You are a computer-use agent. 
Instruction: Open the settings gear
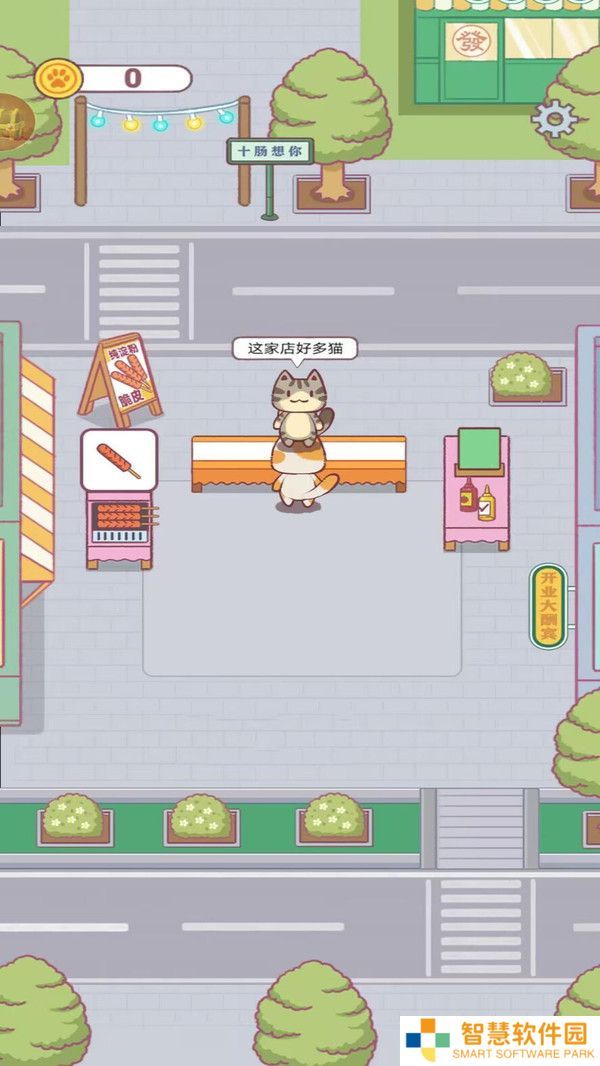pyautogui.click(x=554, y=120)
